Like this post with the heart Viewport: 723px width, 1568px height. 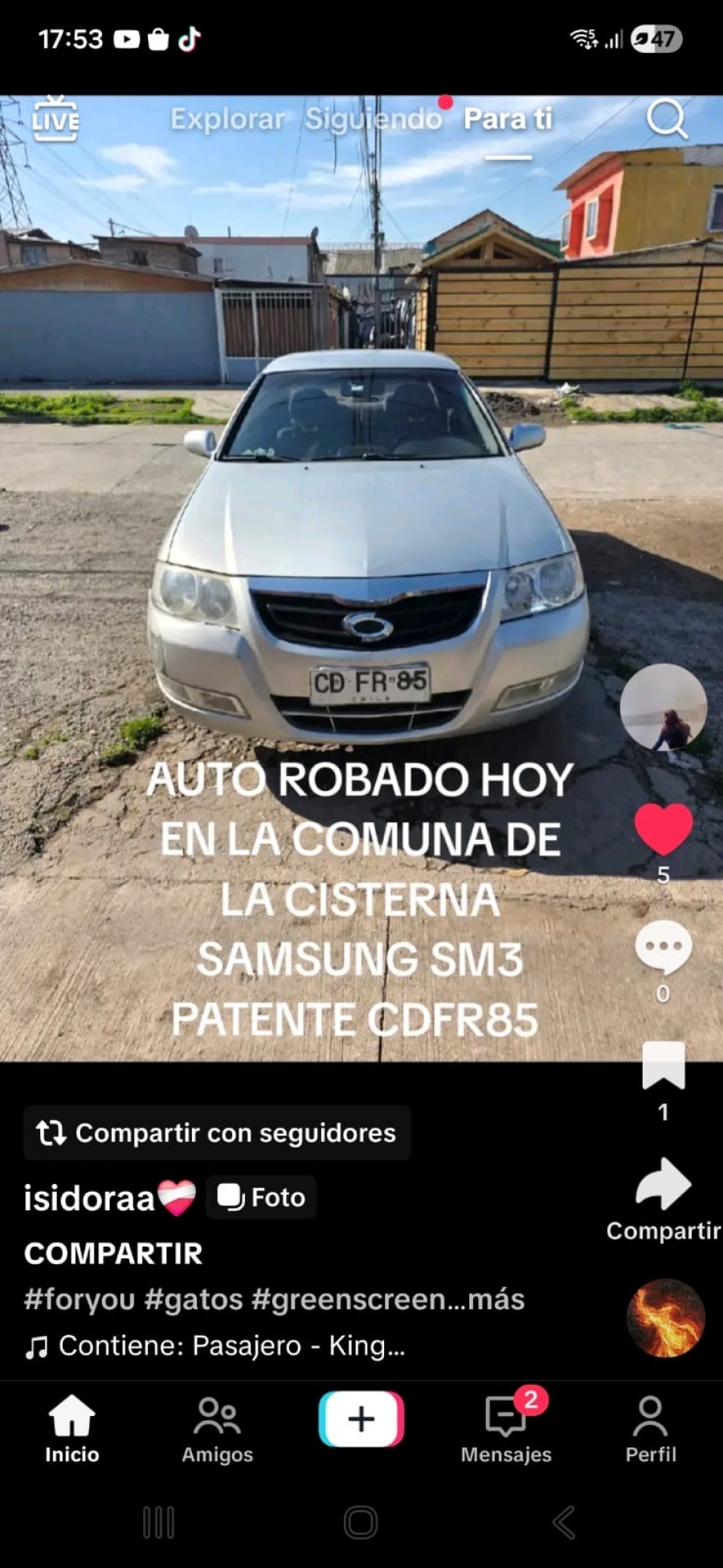664,829
